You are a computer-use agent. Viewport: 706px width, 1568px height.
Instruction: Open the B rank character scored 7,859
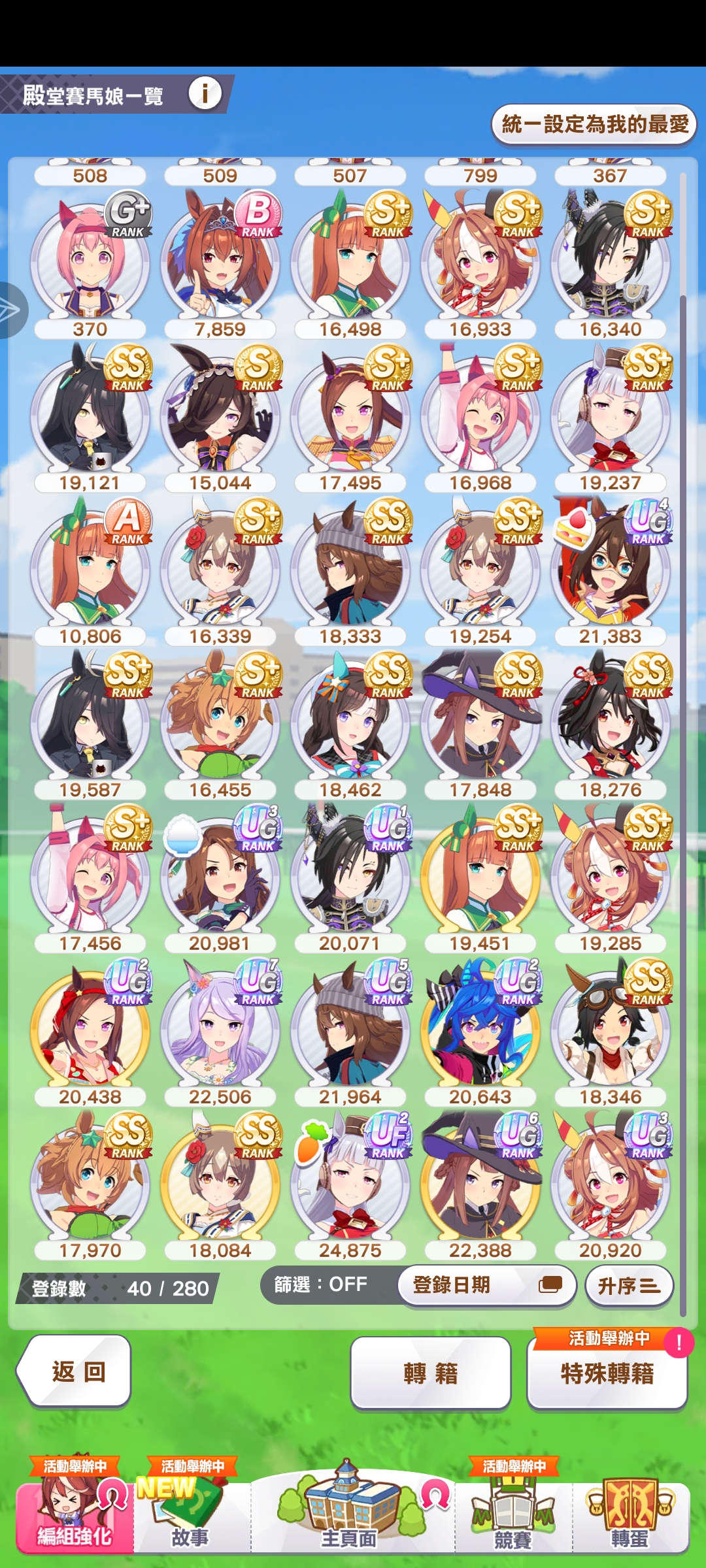click(x=220, y=261)
